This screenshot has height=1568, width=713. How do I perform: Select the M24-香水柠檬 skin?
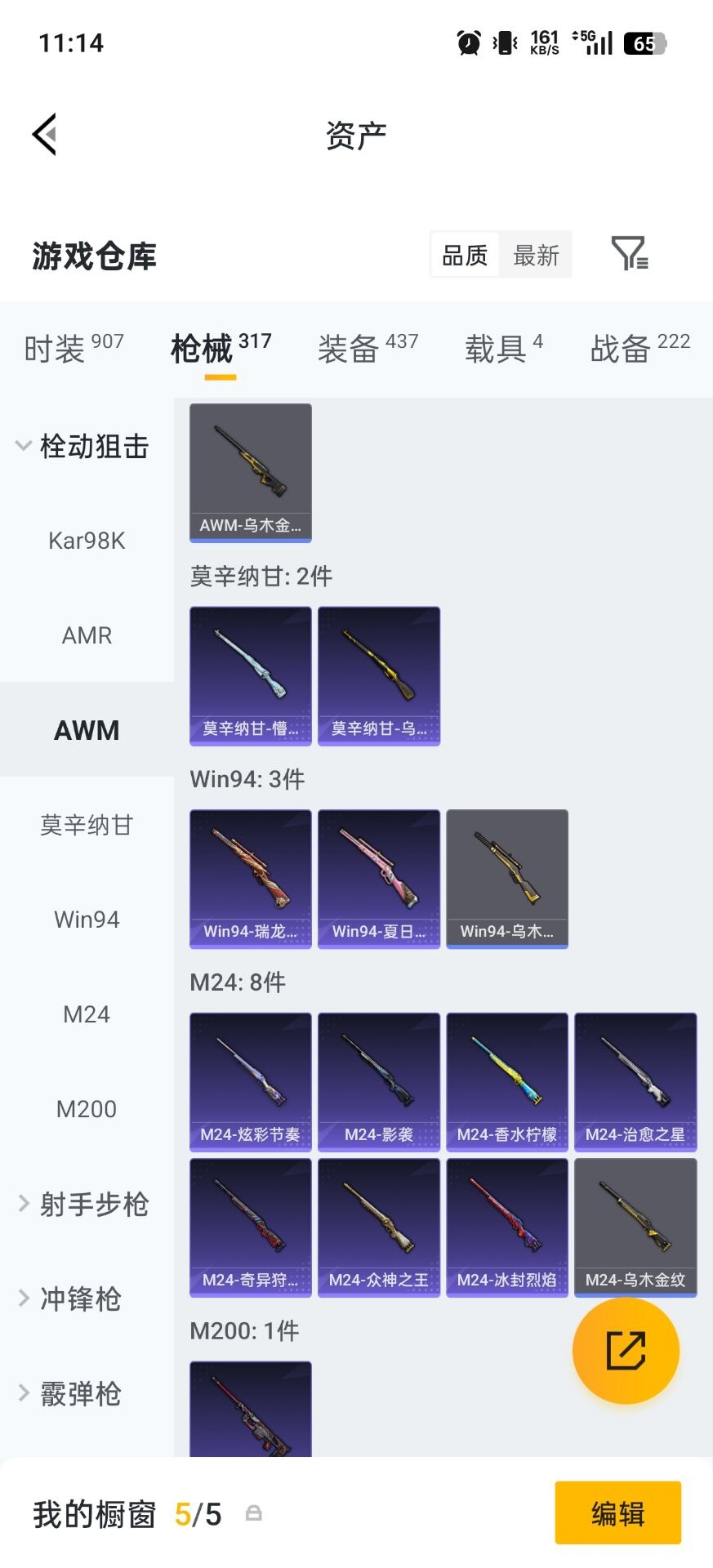507,1082
